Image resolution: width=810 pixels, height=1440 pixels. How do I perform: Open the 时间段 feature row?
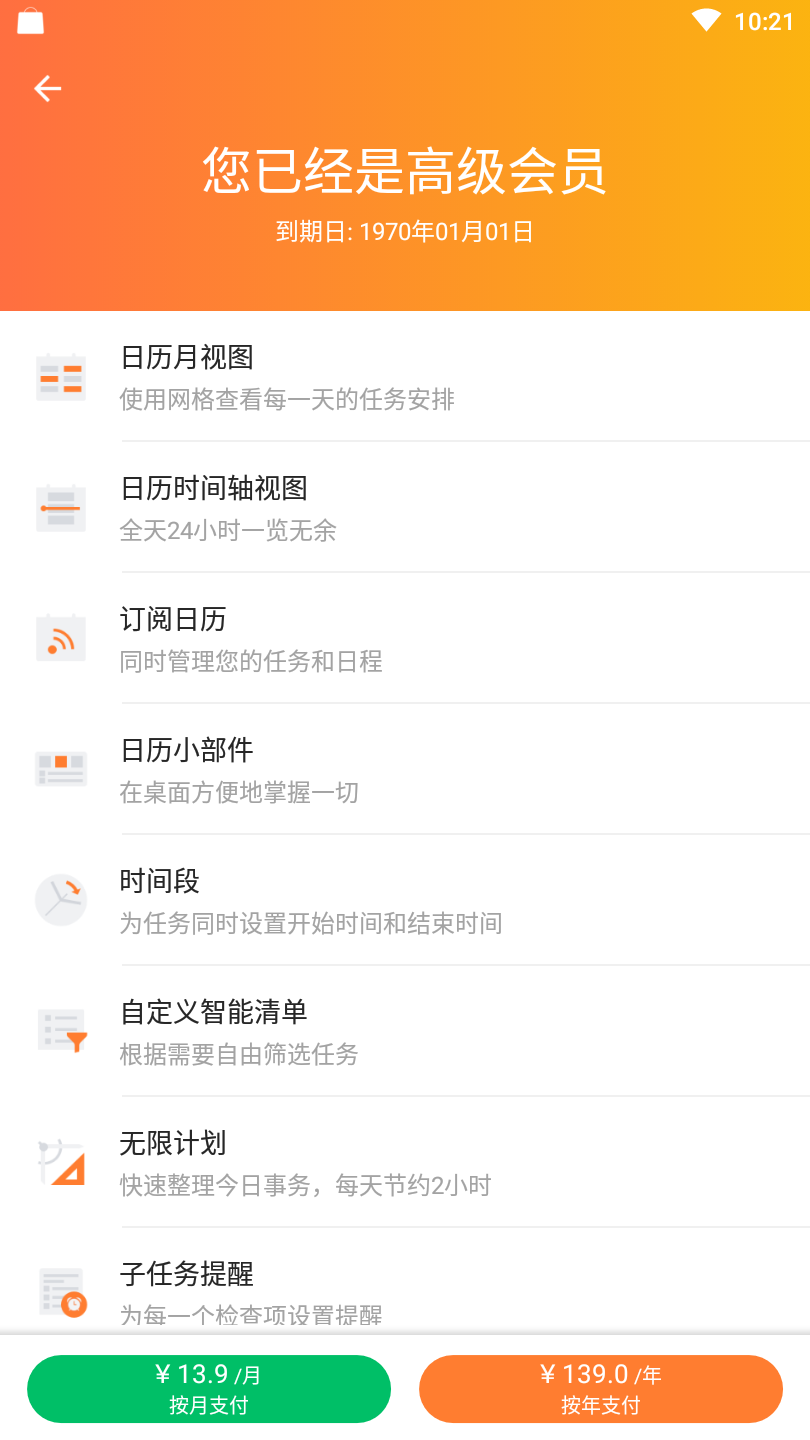[x=405, y=901]
